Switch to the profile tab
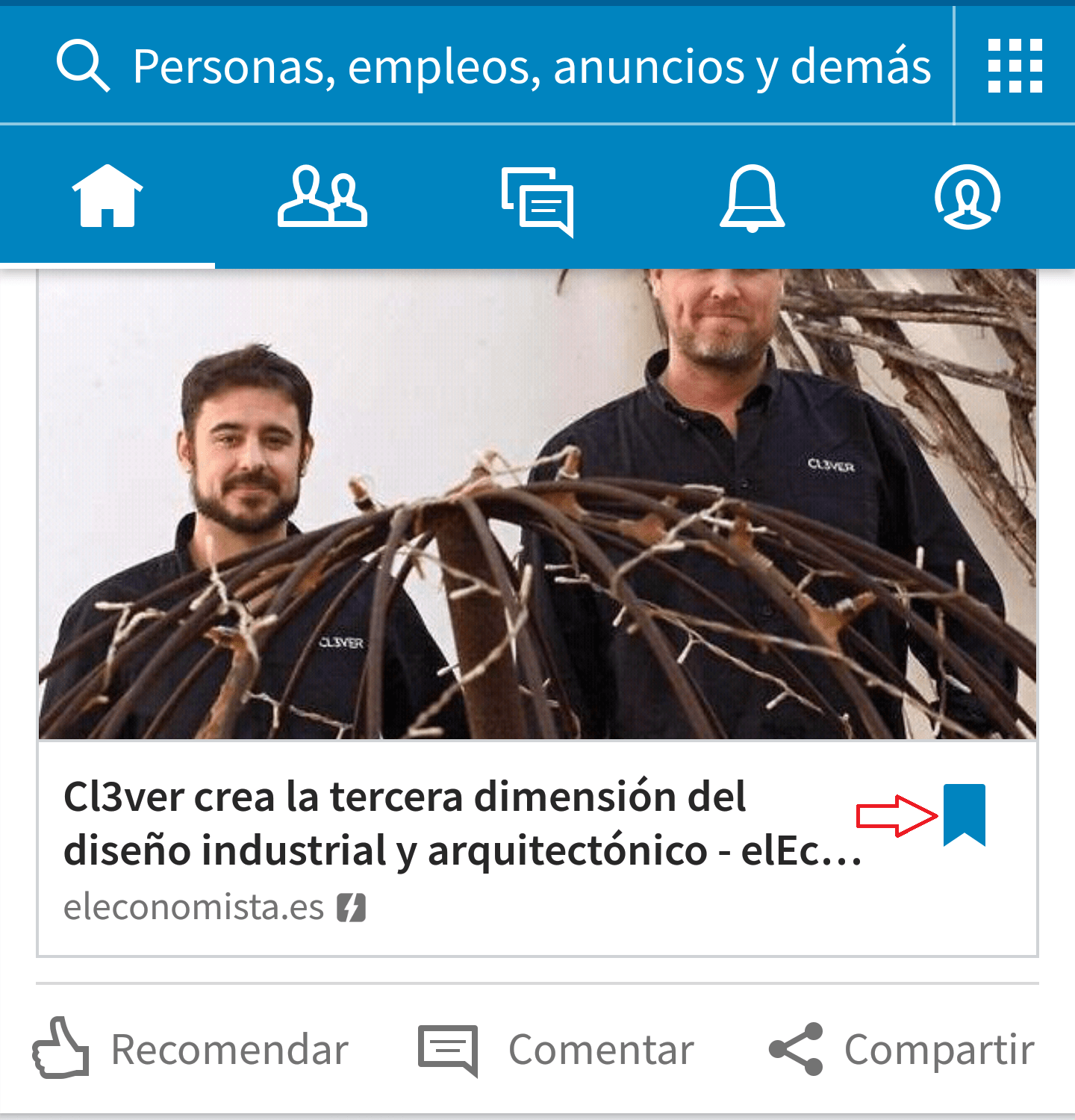The image size is (1075, 1120). tap(967, 197)
